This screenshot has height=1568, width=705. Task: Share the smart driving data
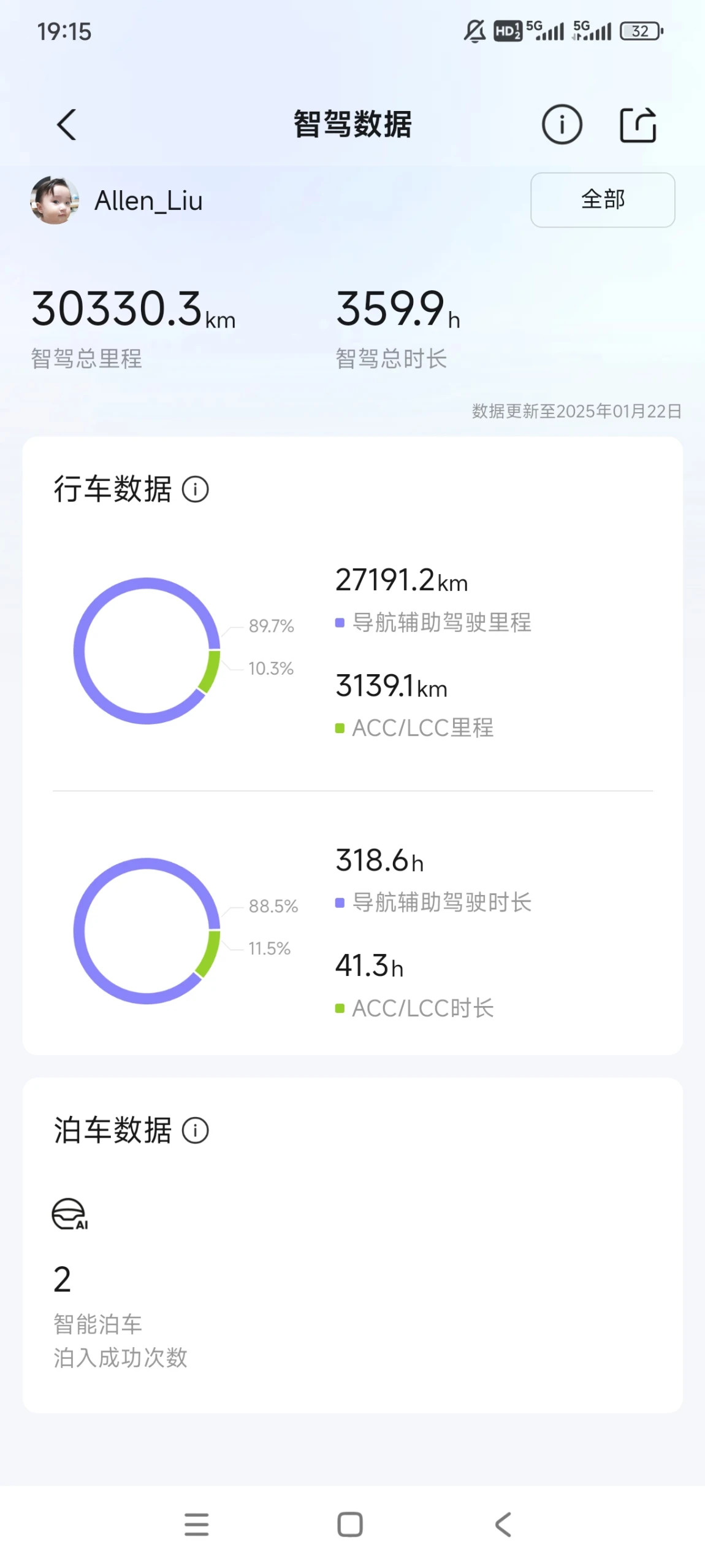[638, 125]
